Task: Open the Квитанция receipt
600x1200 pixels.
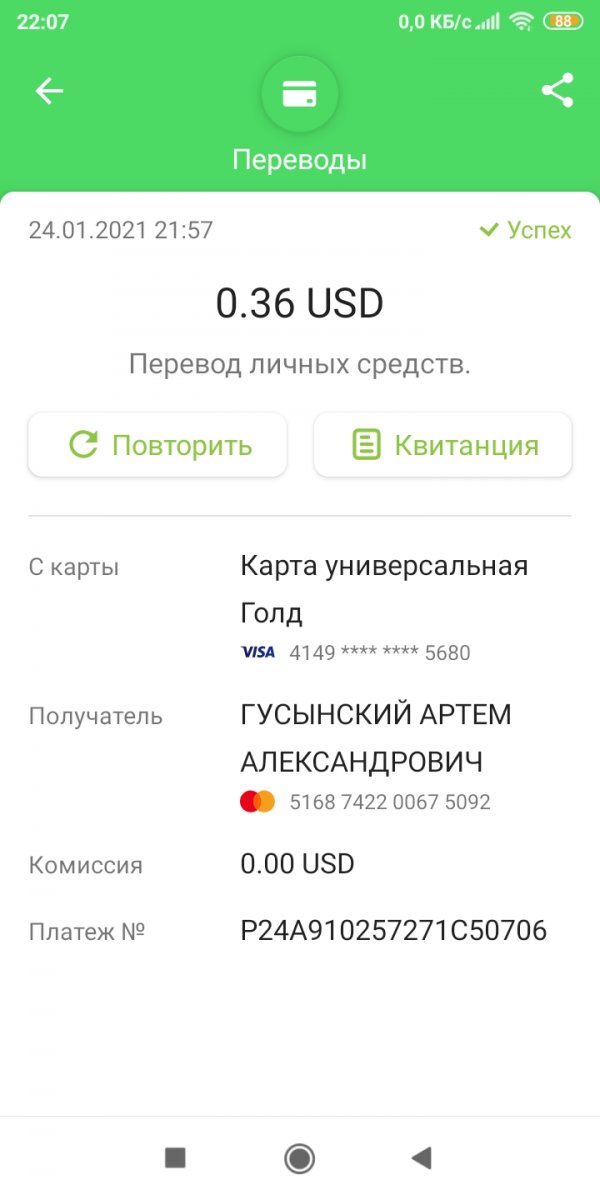Action: (x=443, y=445)
